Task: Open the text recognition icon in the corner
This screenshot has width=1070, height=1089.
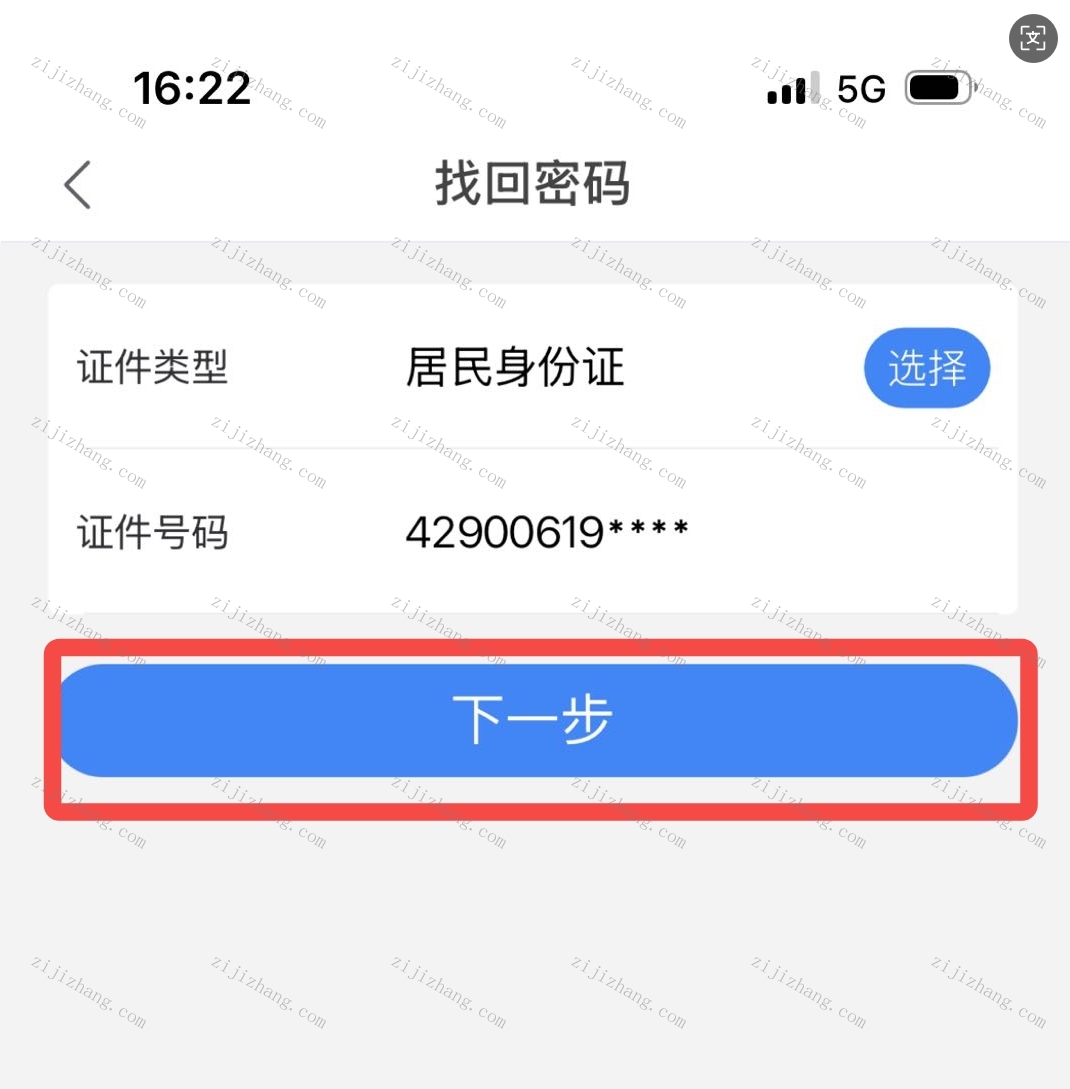Action: click(x=1033, y=39)
